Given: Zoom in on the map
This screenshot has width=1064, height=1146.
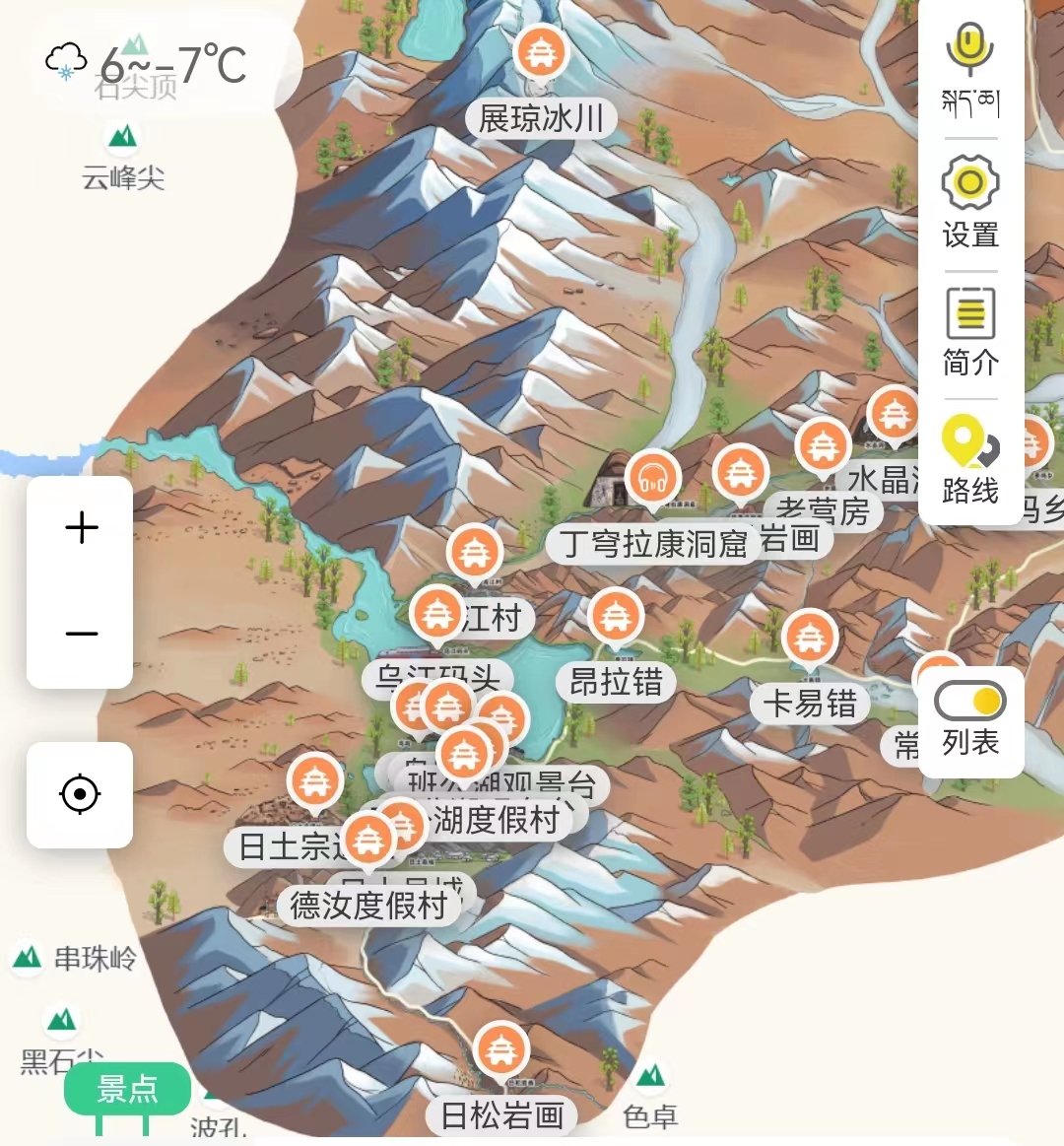Looking at the screenshot, I should [x=81, y=528].
